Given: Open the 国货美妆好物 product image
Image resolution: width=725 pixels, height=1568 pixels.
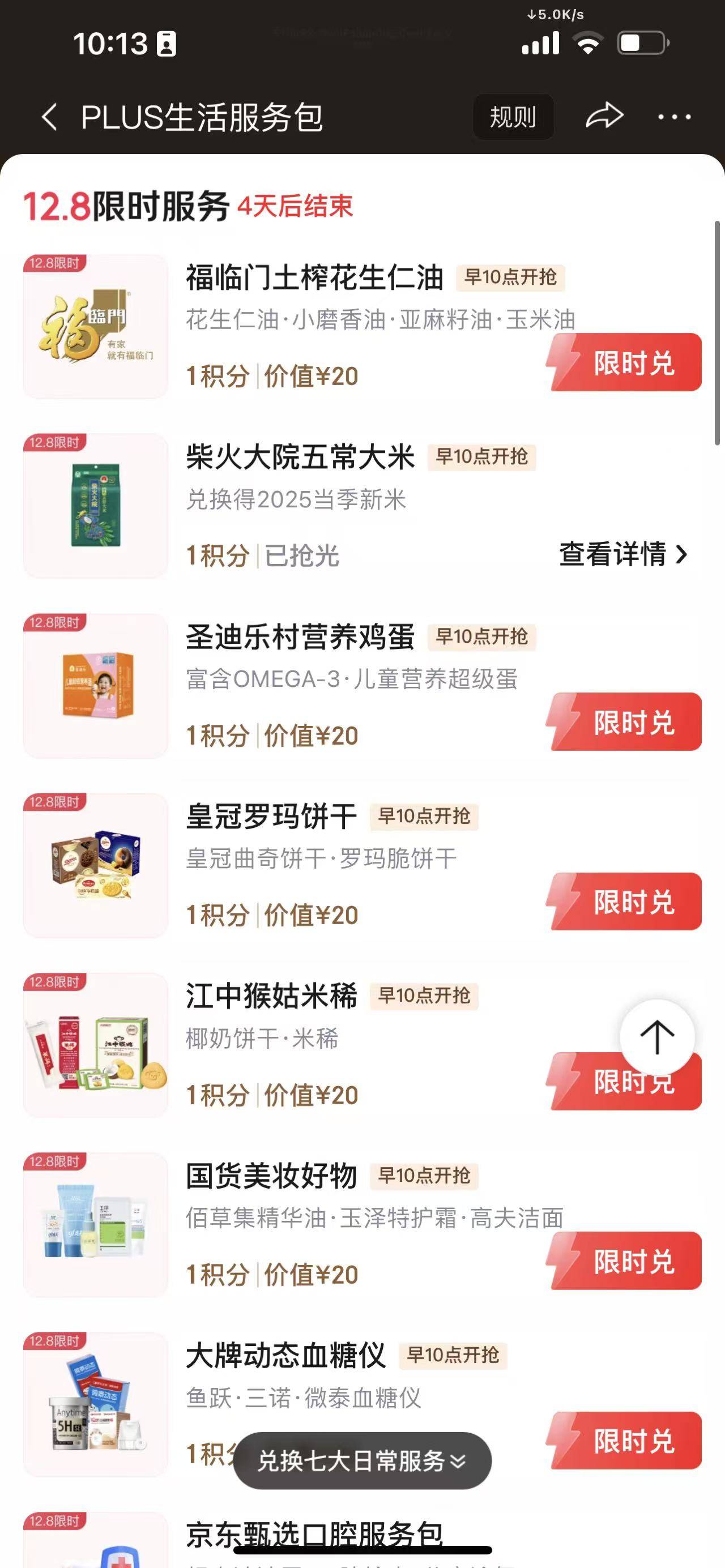Looking at the screenshot, I should [96, 1224].
